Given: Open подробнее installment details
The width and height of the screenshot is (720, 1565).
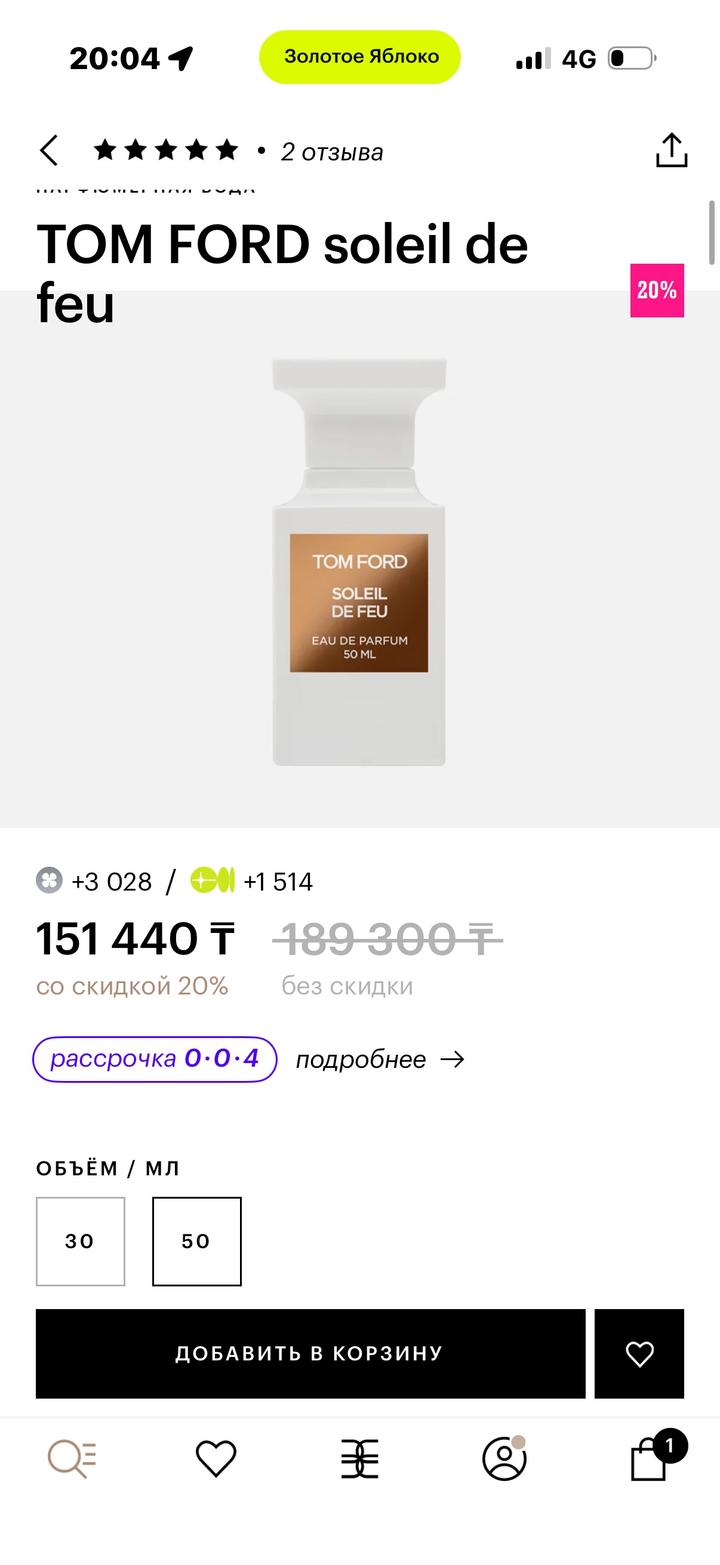Looking at the screenshot, I should click(380, 1060).
